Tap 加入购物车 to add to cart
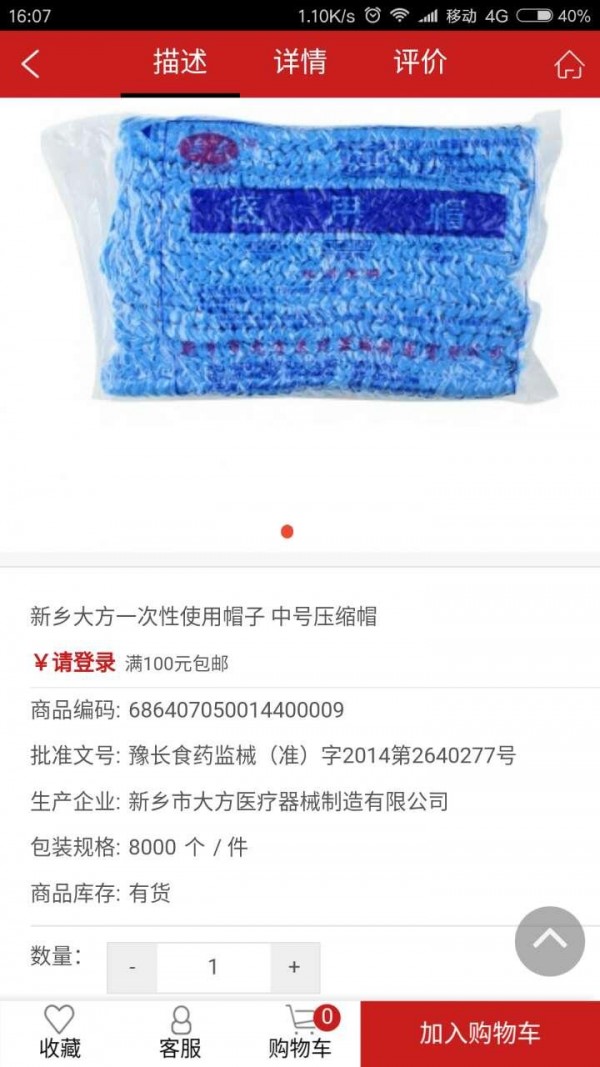The width and height of the screenshot is (600, 1067). 480,1034
